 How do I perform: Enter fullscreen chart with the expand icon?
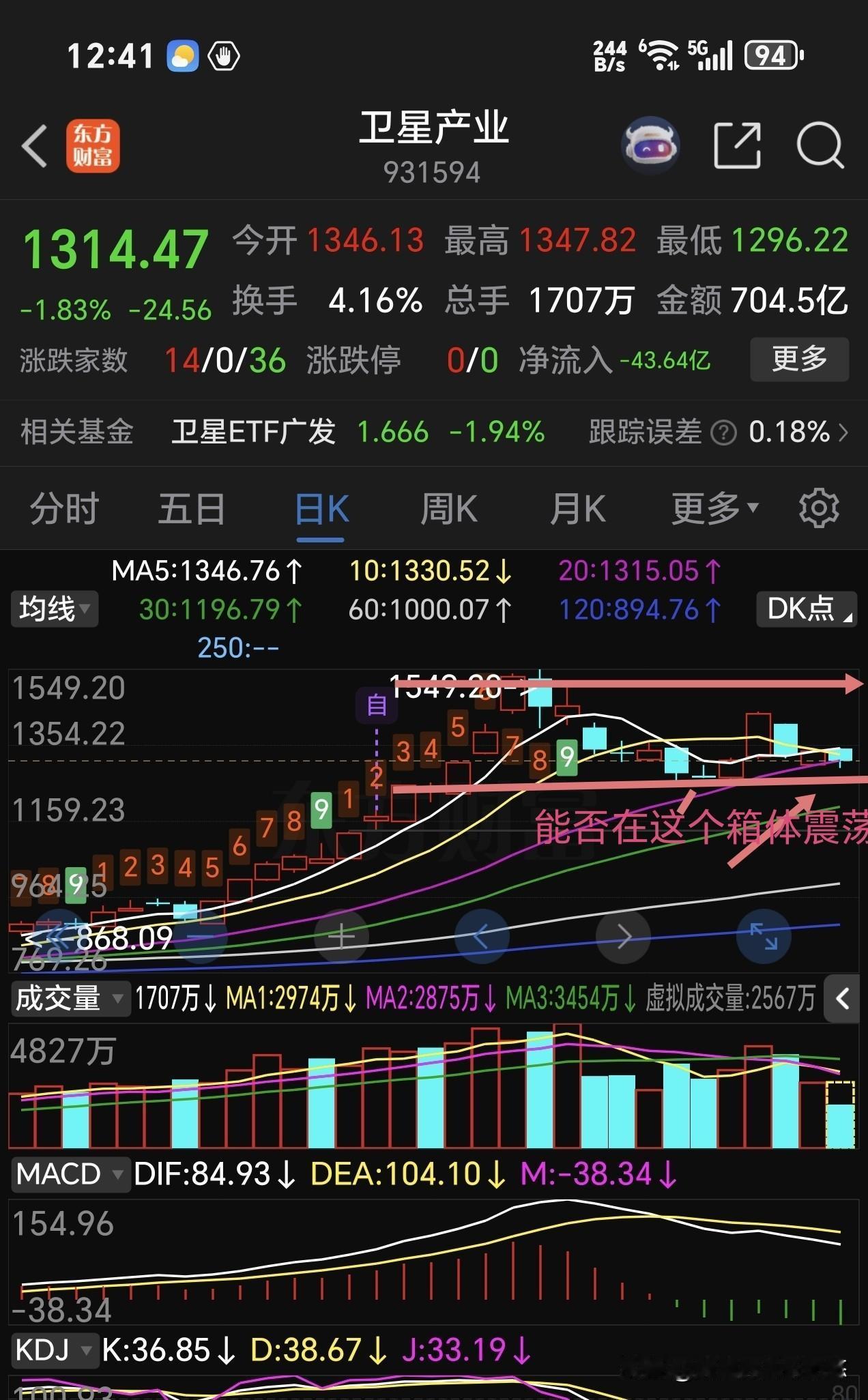click(x=763, y=936)
